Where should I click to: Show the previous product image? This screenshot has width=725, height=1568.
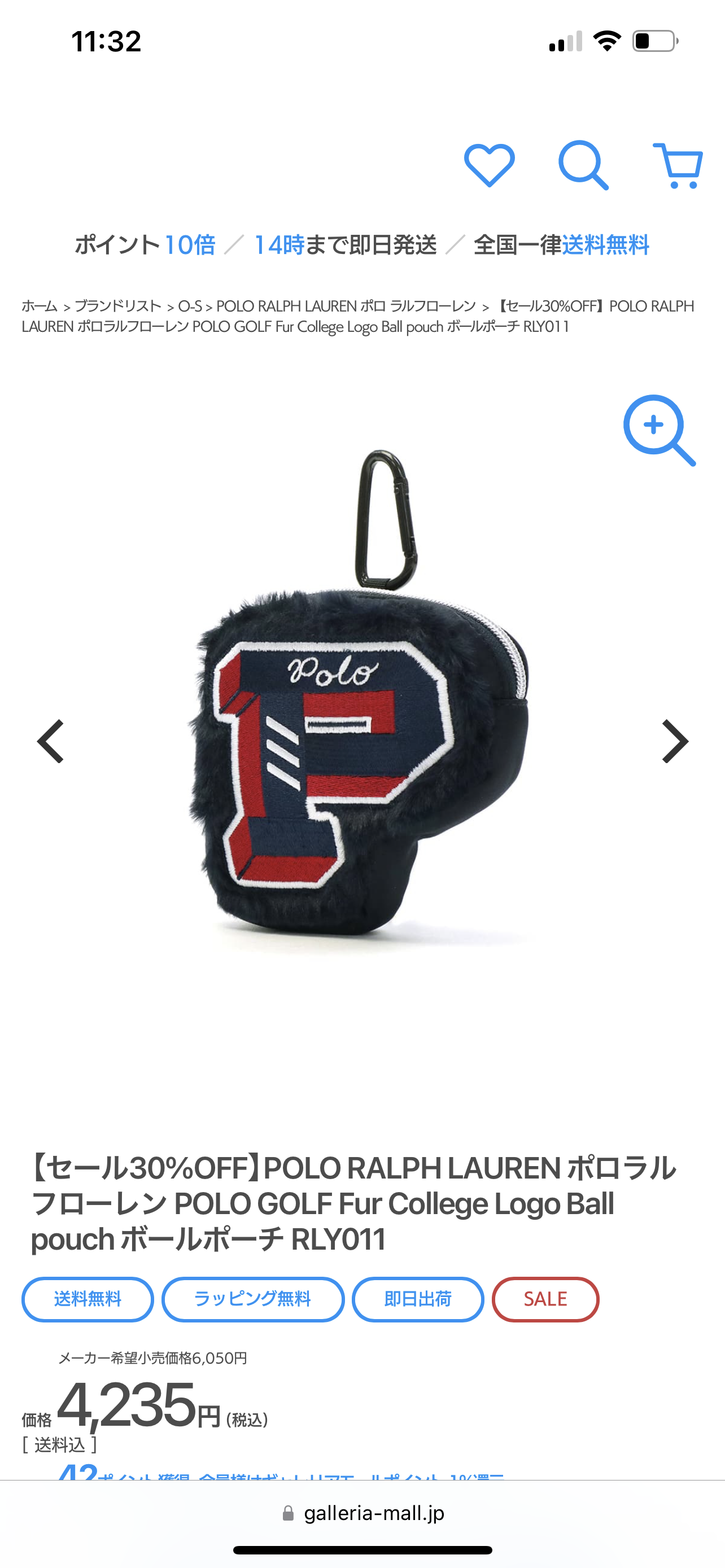(50, 741)
